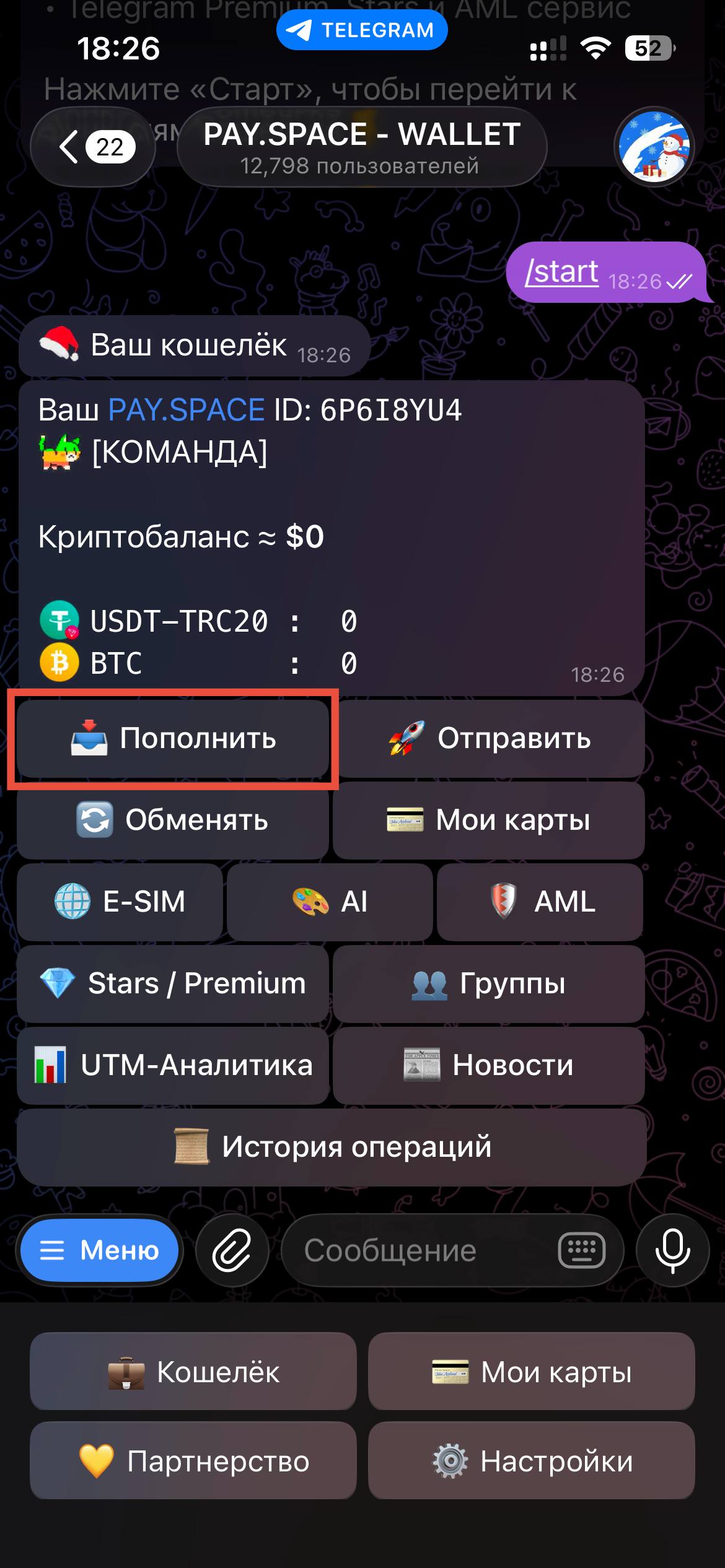Open the blue Меню button
The image size is (725, 1568).
tap(100, 1250)
